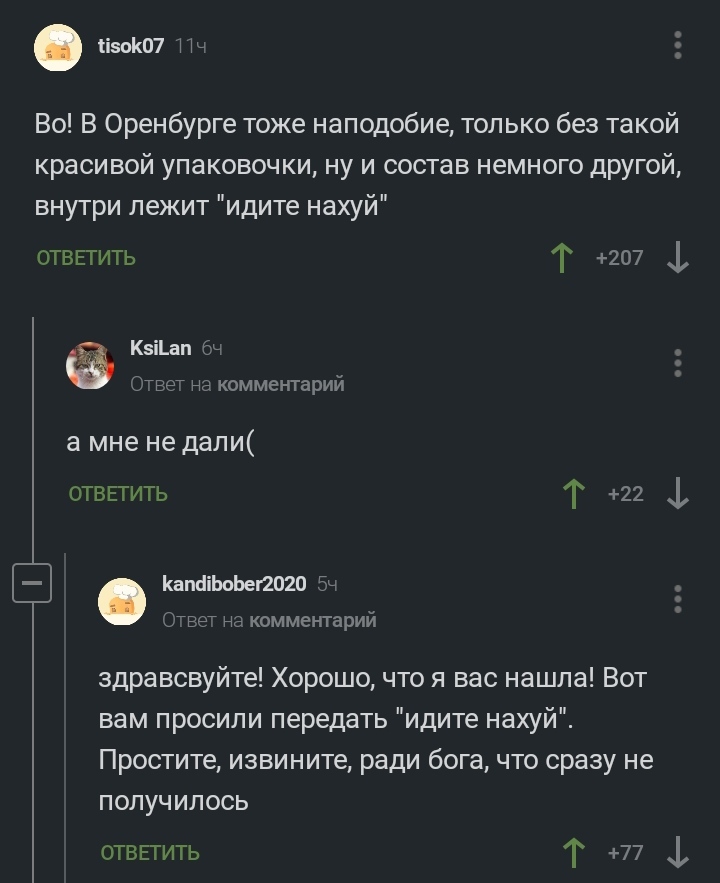
Task: Upvote kandibober2020's comment
Action: tap(574, 853)
